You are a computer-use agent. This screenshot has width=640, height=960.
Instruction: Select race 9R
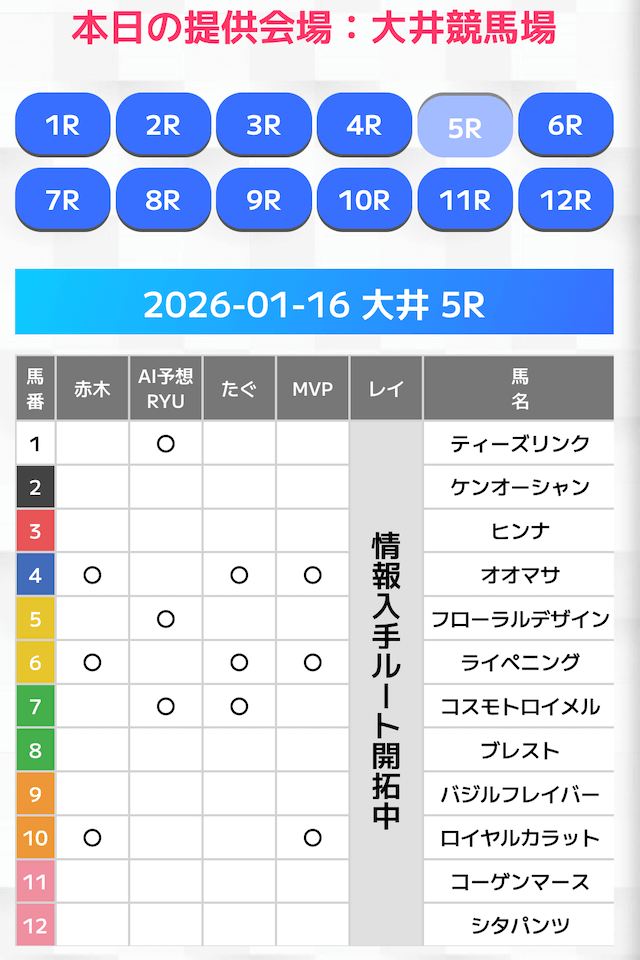(x=264, y=200)
